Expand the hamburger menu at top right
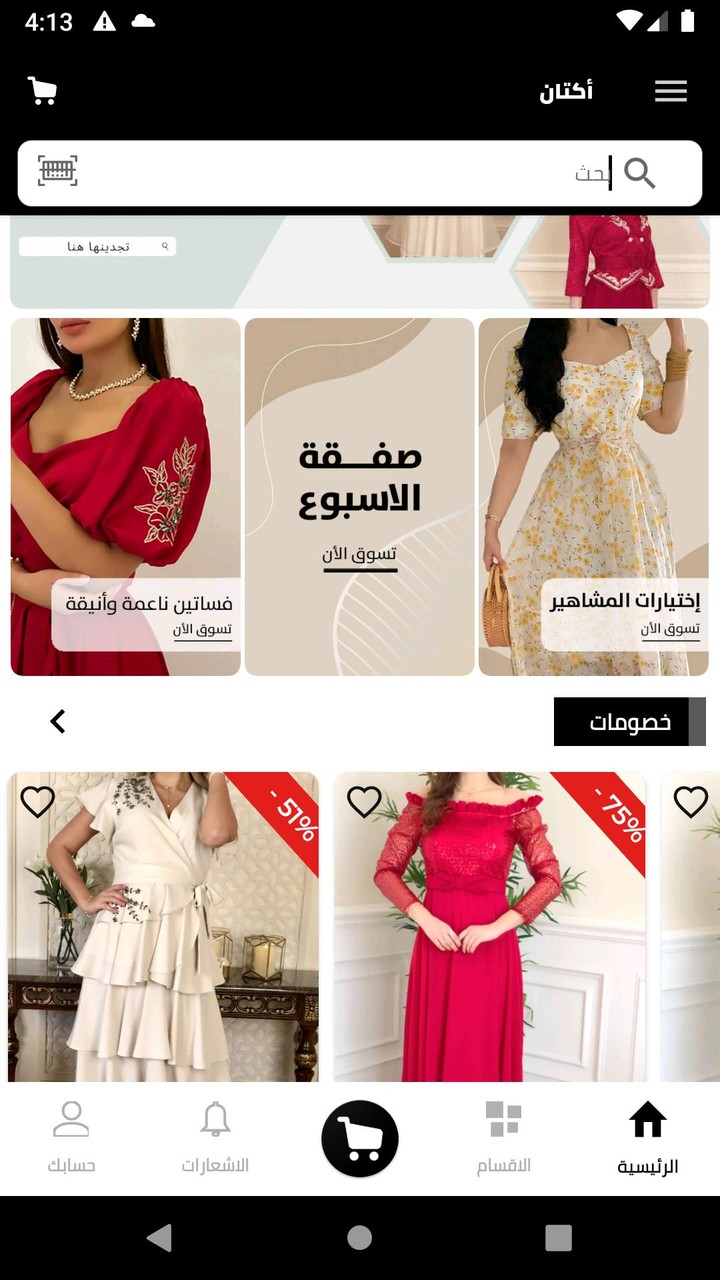 click(x=670, y=91)
